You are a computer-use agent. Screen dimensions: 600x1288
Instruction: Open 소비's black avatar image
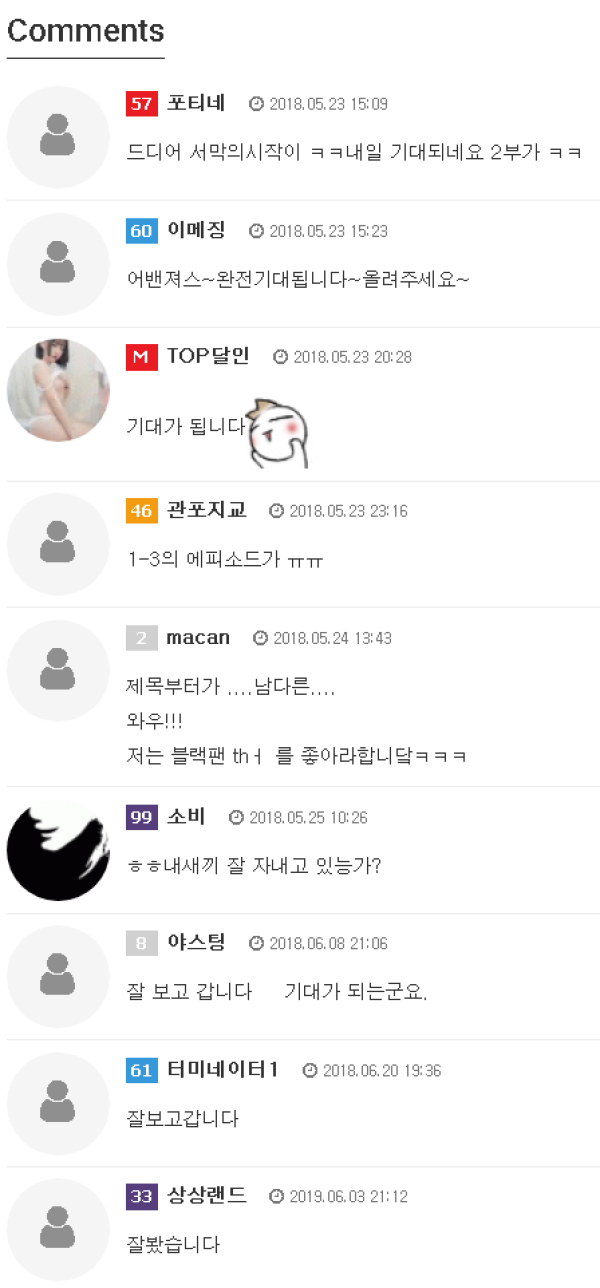[x=57, y=849]
